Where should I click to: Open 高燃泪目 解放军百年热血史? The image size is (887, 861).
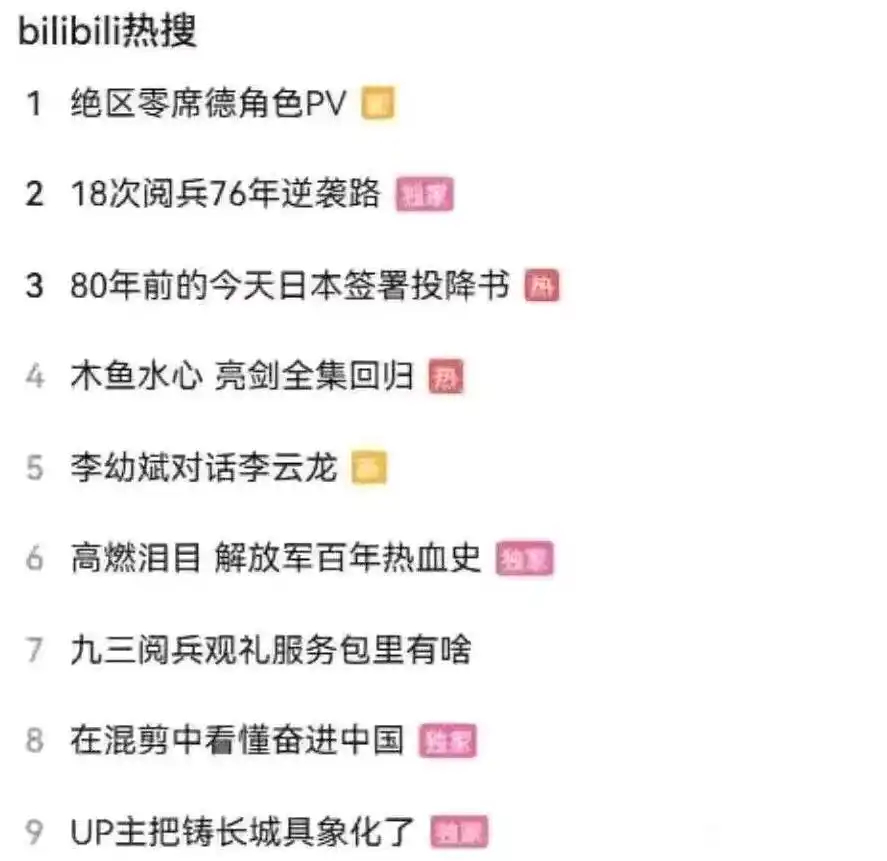click(276, 558)
